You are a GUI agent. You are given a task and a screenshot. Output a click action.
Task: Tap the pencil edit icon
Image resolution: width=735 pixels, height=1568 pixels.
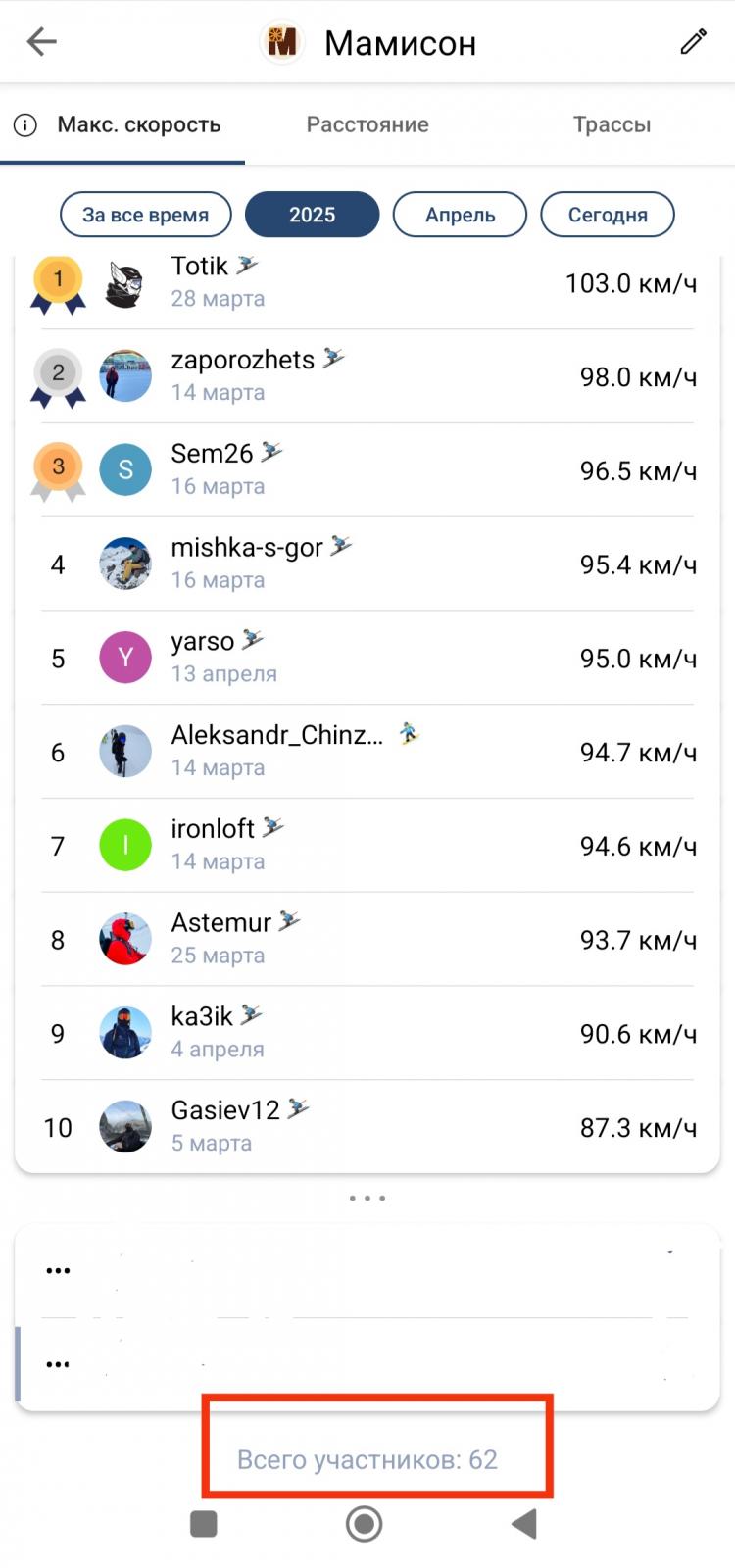coord(693,42)
